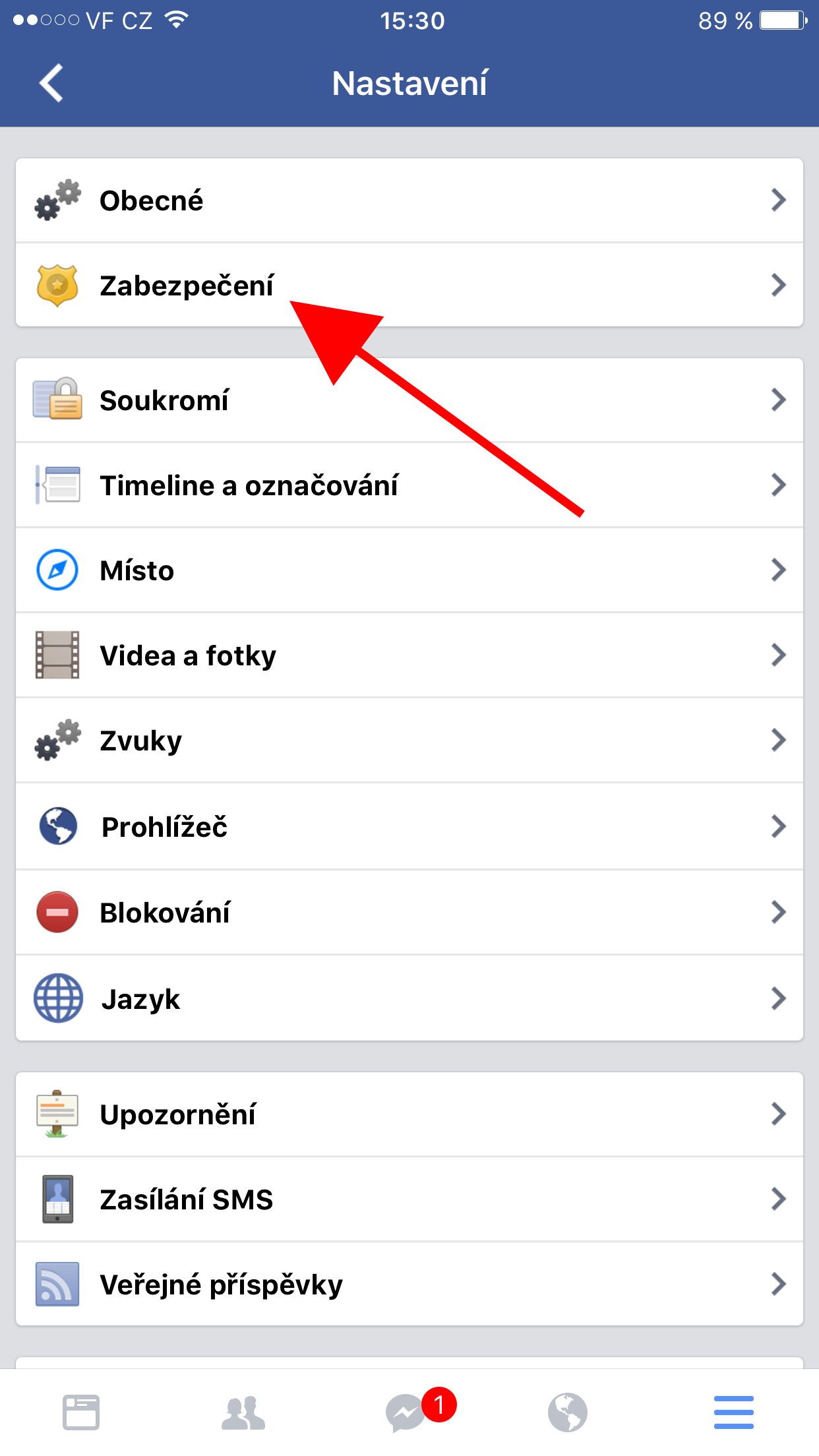Open Prohlížeč settings

click(x=409, y=826)
